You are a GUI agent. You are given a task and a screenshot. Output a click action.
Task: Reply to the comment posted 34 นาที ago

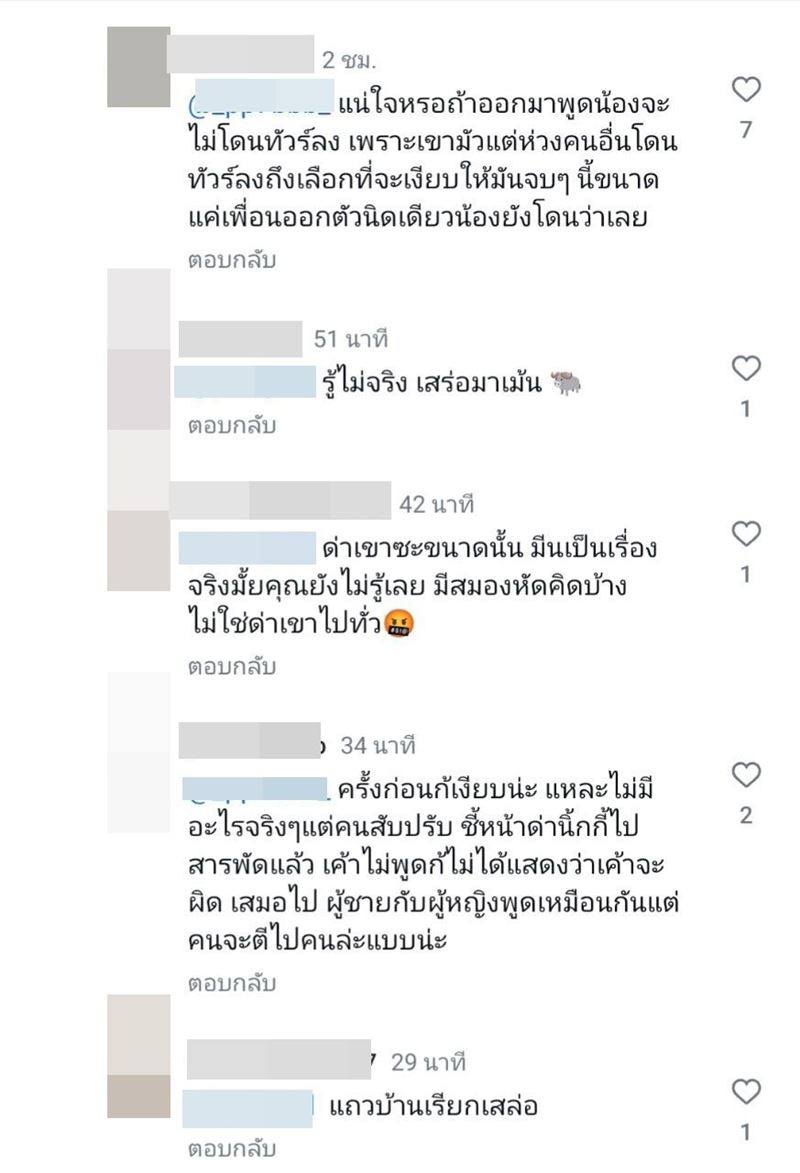pos(231,984)
